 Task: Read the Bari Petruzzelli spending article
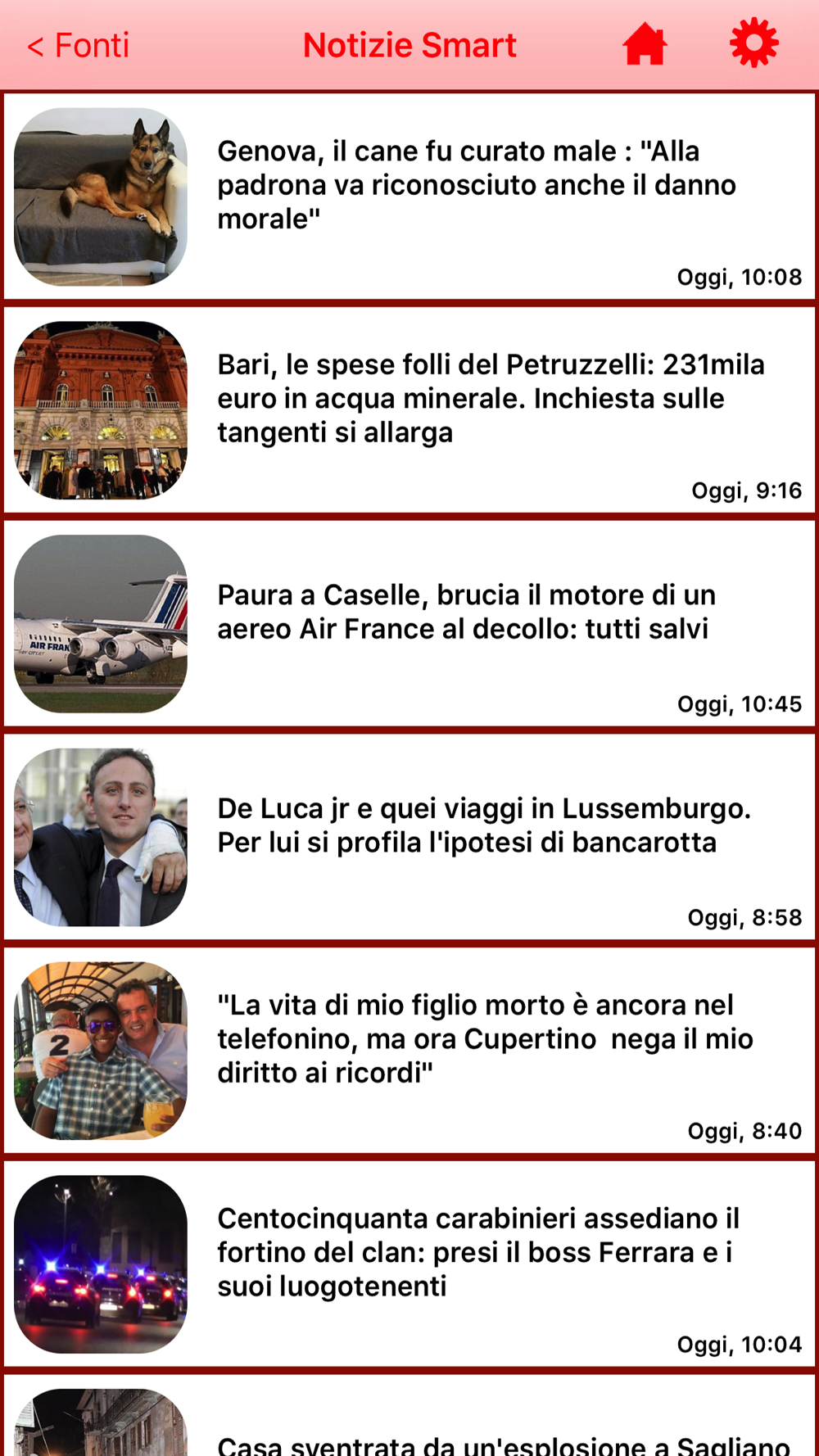coord(409,410)
